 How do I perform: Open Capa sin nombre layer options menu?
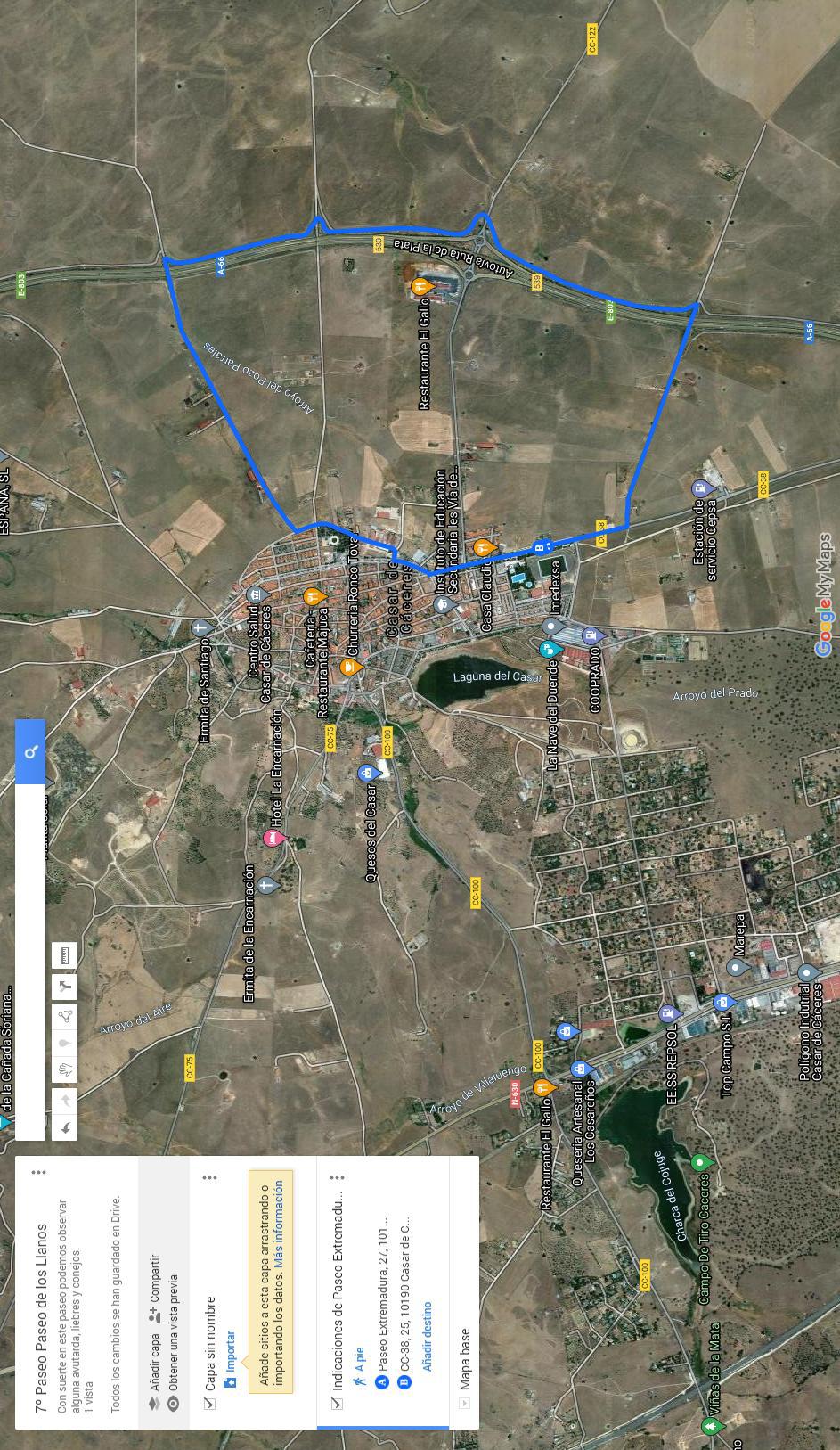(209, 1177)
